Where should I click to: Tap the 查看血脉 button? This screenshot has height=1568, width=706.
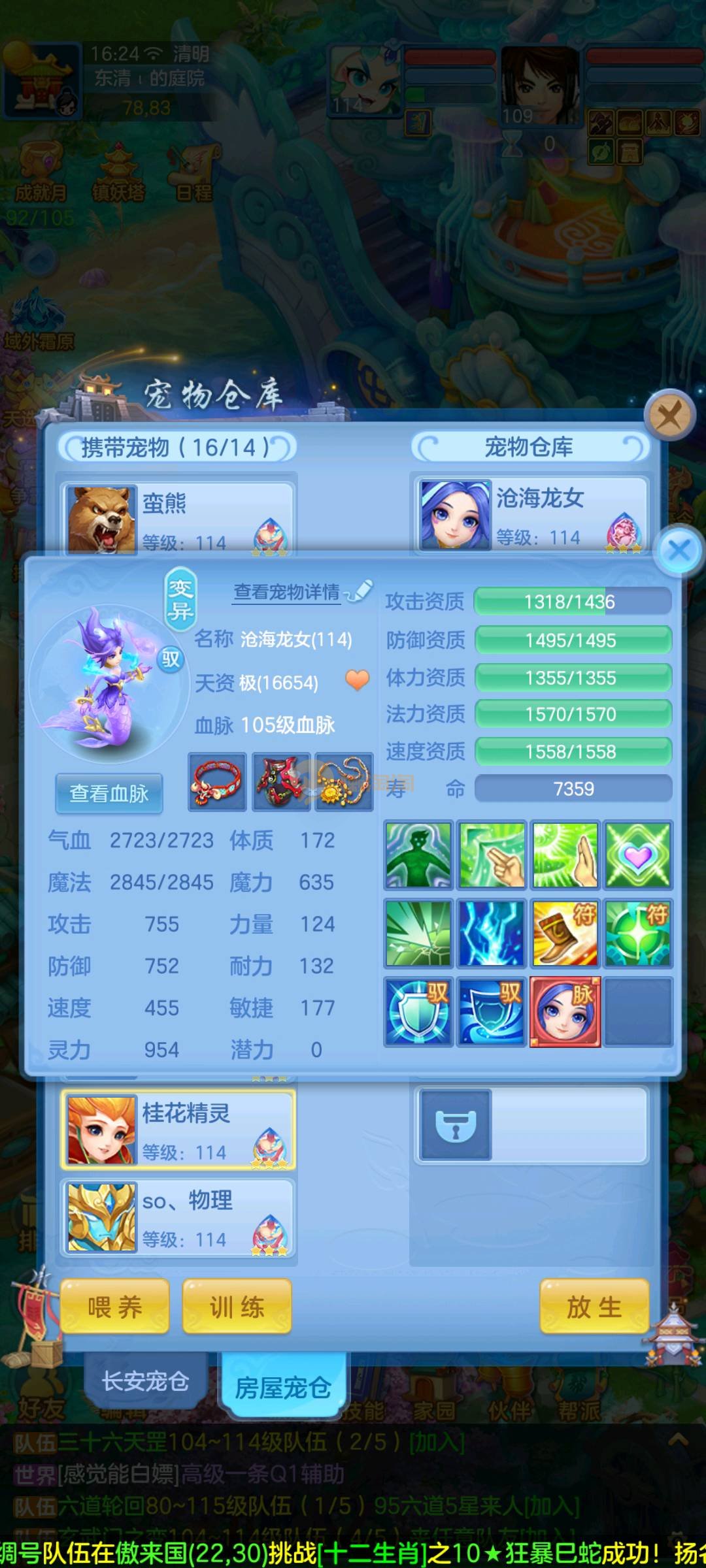coord(109,793)
